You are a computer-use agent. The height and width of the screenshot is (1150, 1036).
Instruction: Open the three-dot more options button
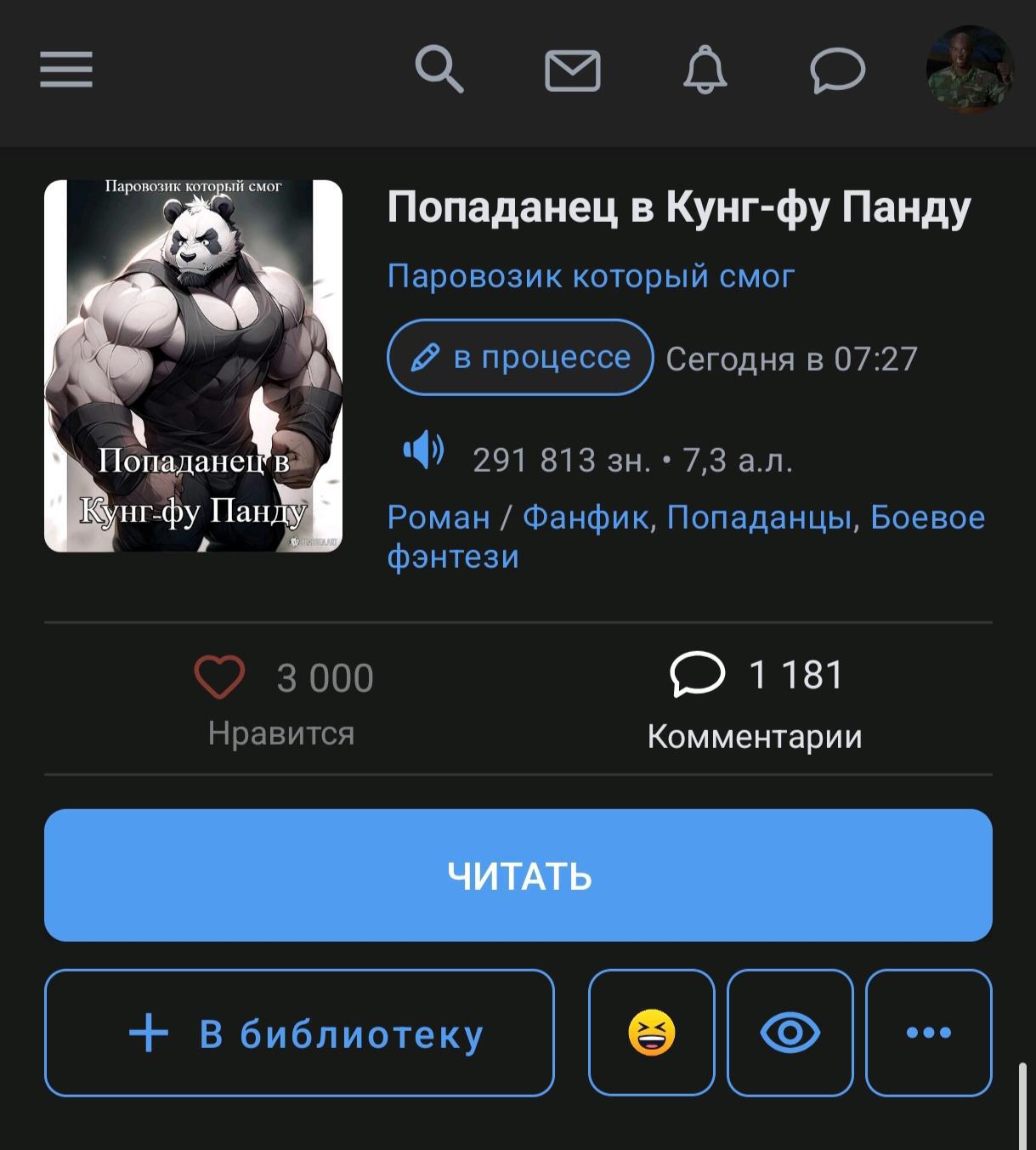[x=928, y=1033]
